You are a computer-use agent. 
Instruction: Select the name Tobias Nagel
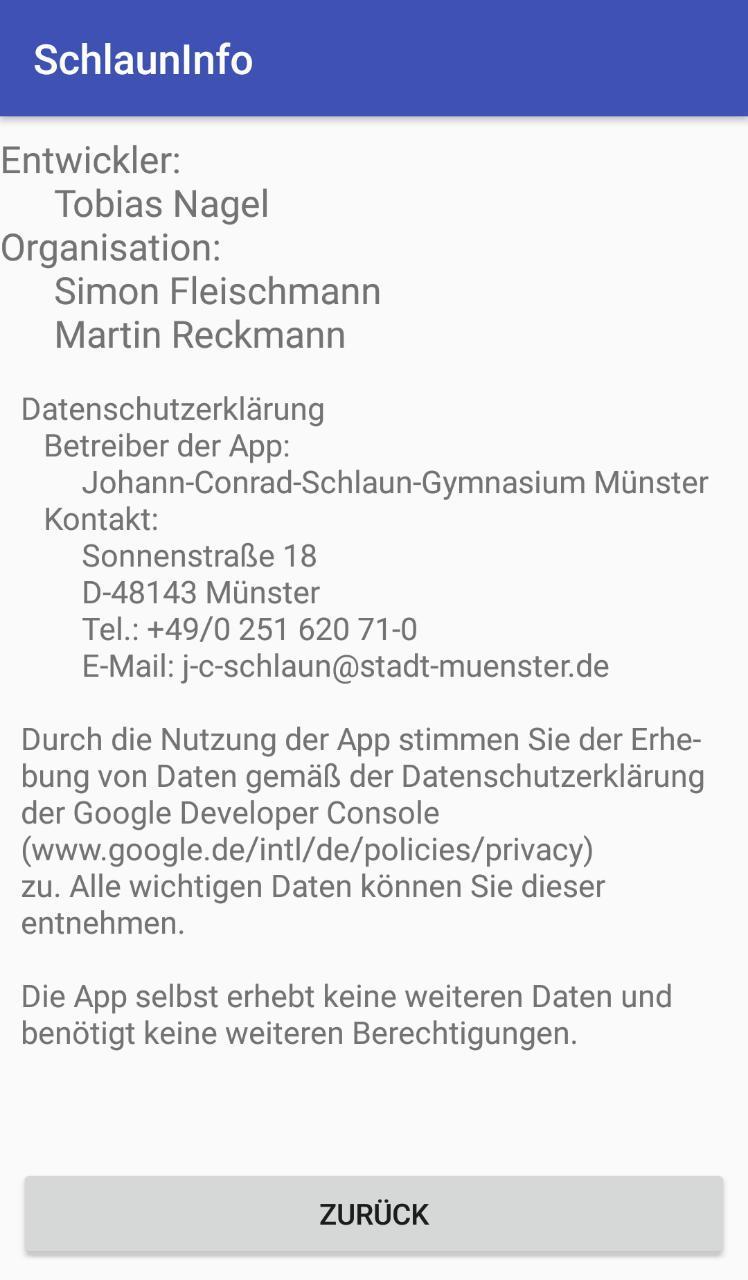[160, 203]
